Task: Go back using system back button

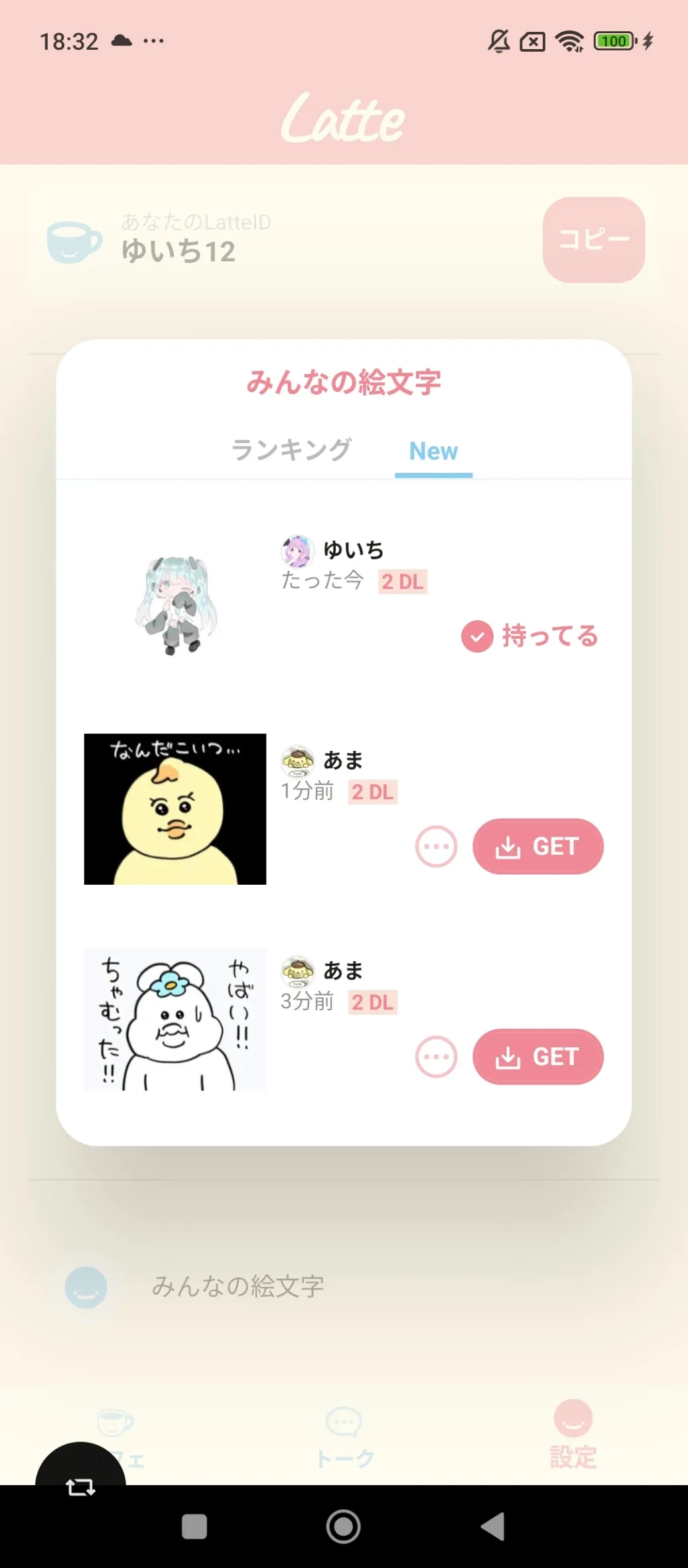Action: tap(493, 1527)
